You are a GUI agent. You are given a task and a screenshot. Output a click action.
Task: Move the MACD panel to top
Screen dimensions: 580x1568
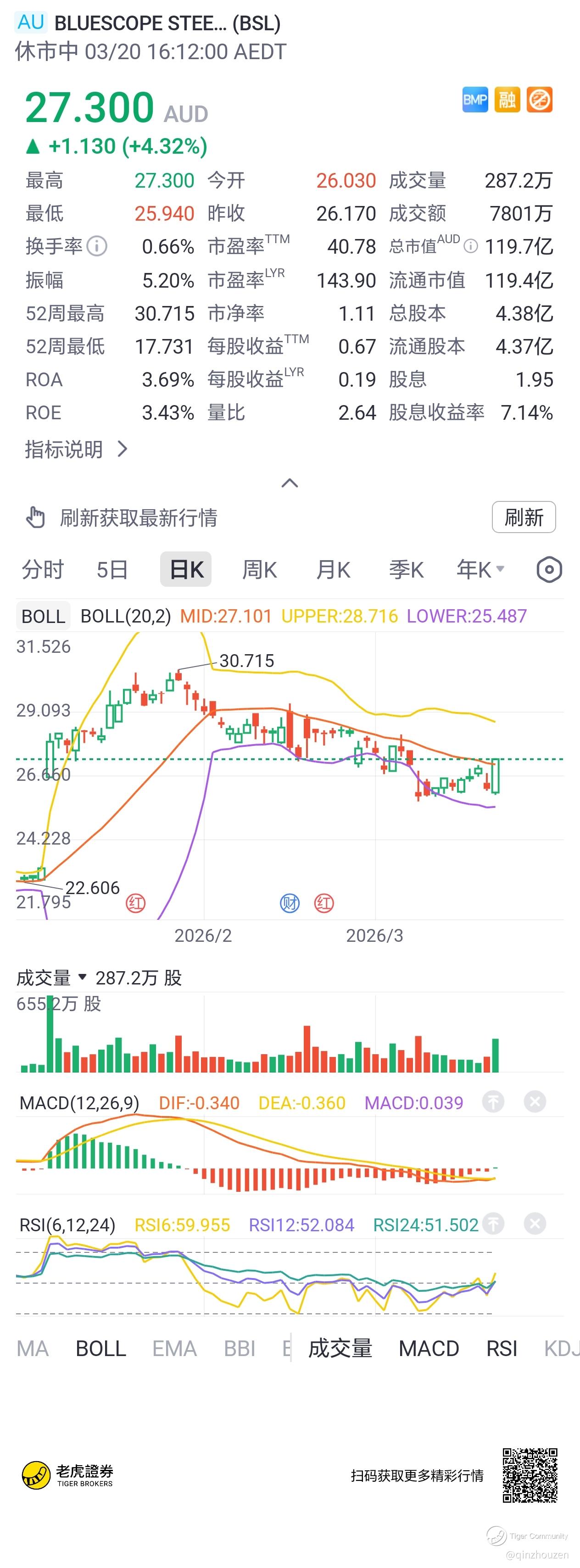(x=493, y=1102)
